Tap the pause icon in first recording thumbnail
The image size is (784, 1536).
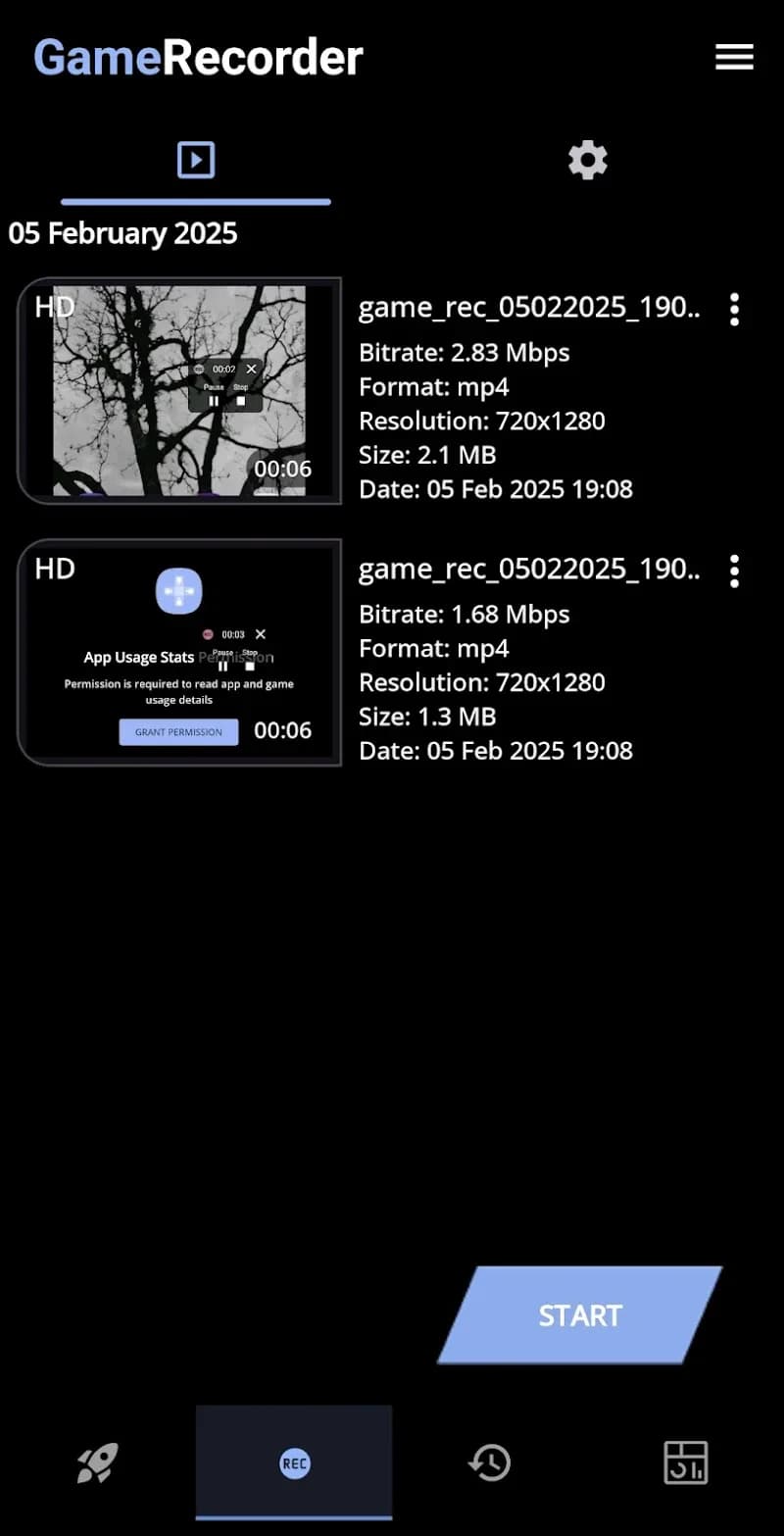click(212, 400)
